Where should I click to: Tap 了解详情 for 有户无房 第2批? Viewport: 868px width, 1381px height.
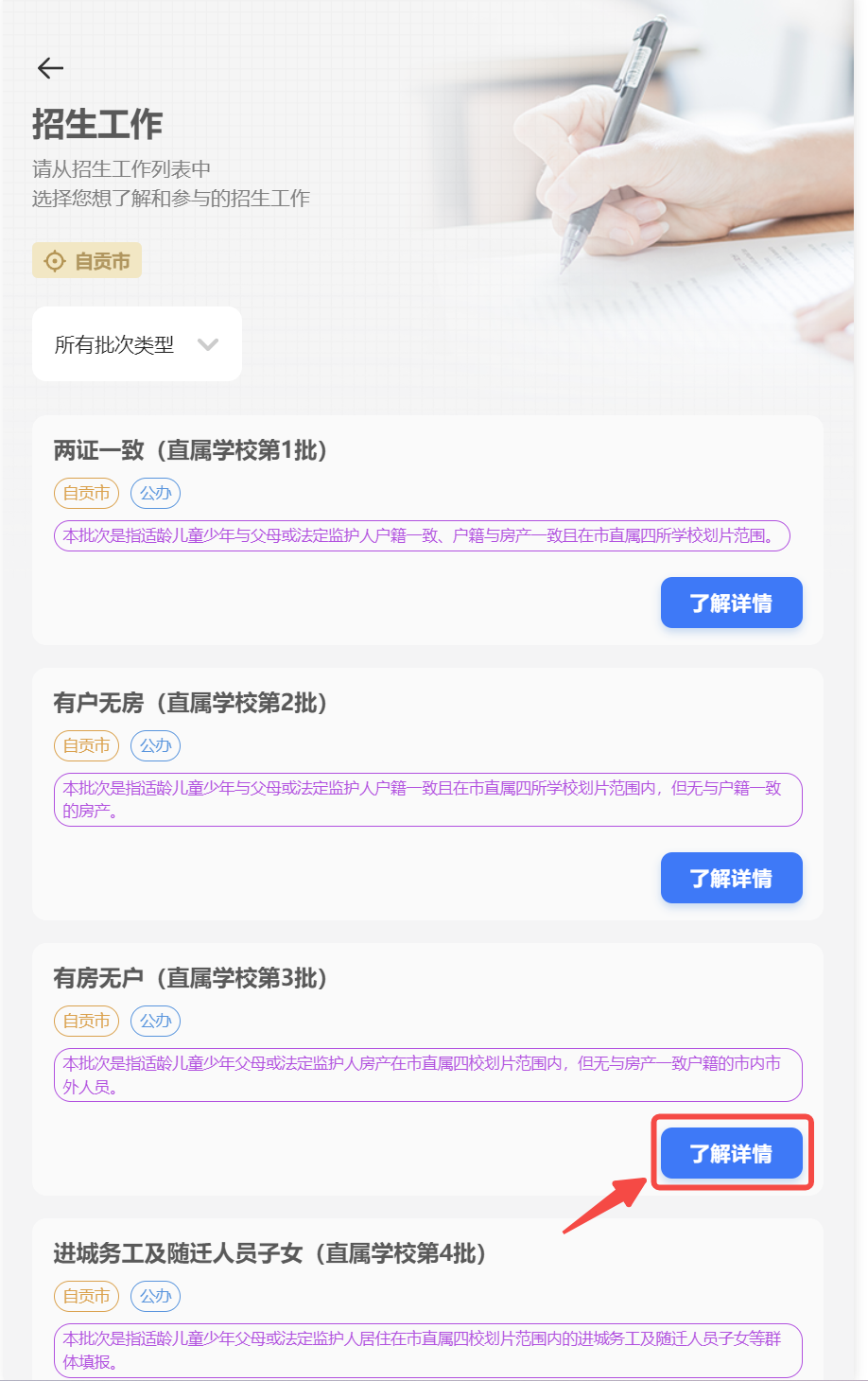coord(731,878)
